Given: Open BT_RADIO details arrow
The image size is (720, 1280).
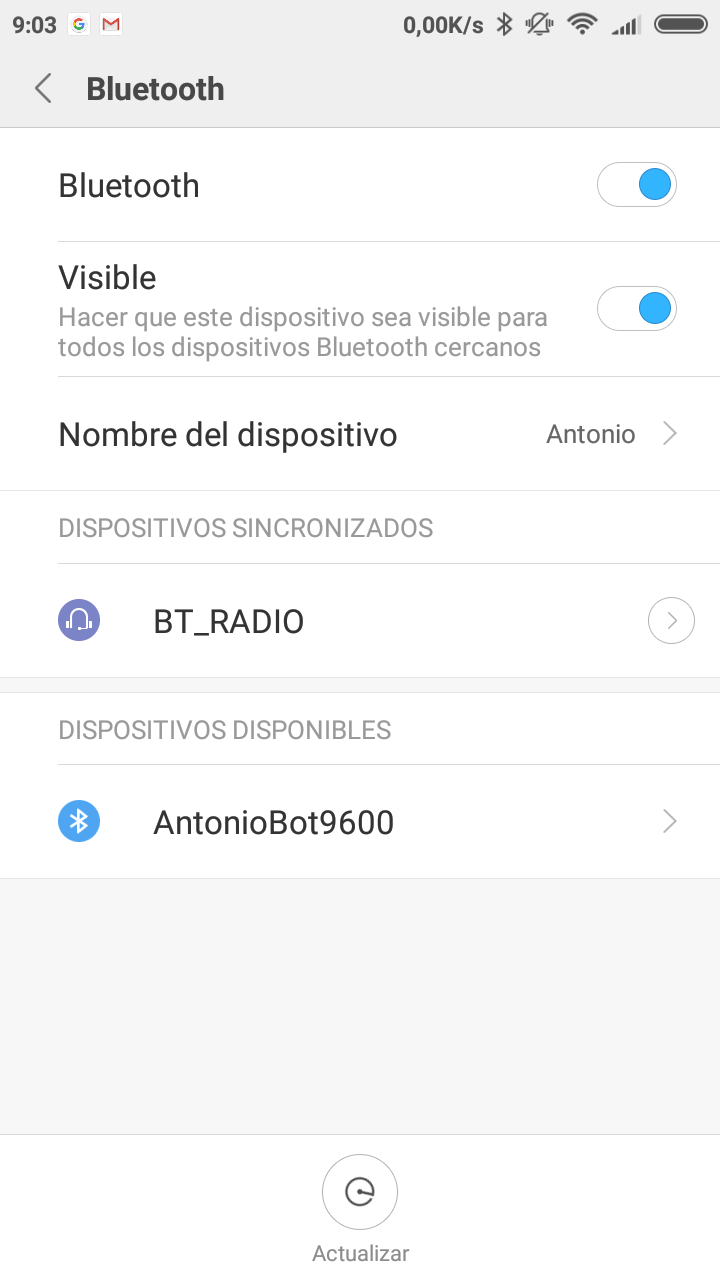Looking at the screenshot, I should pos(671,621).
